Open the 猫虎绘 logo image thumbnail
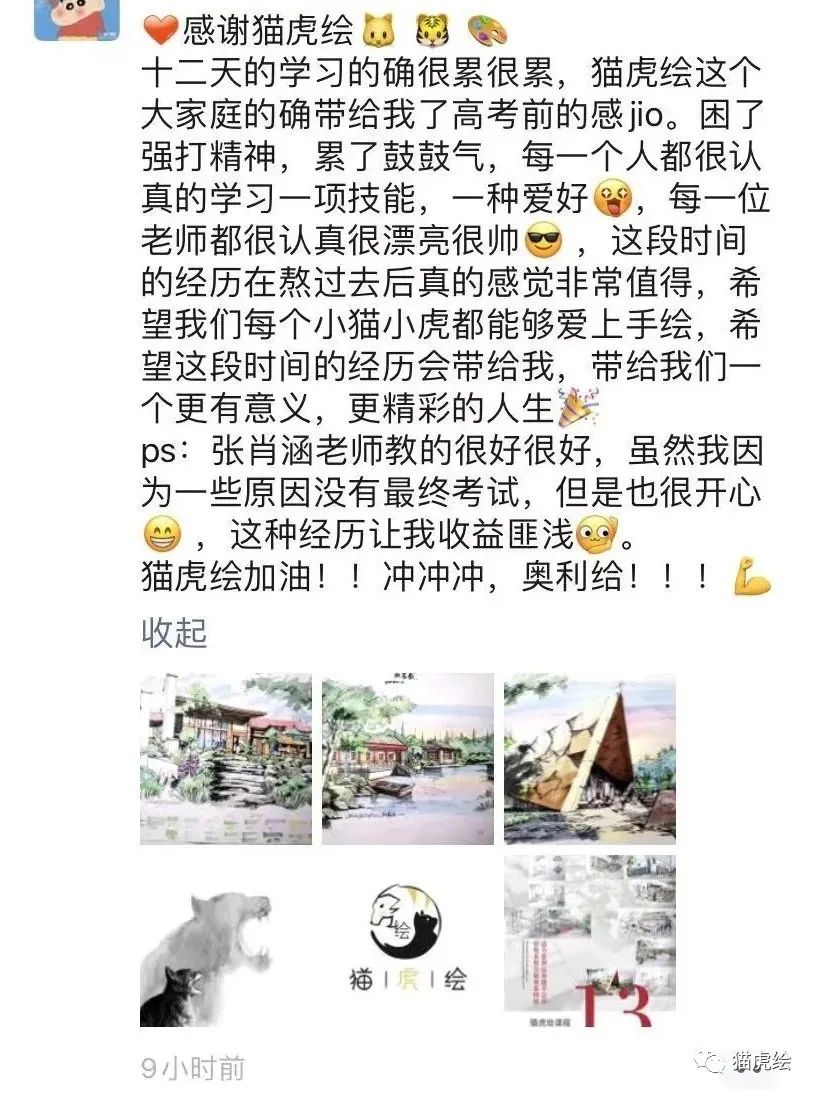 410,940
